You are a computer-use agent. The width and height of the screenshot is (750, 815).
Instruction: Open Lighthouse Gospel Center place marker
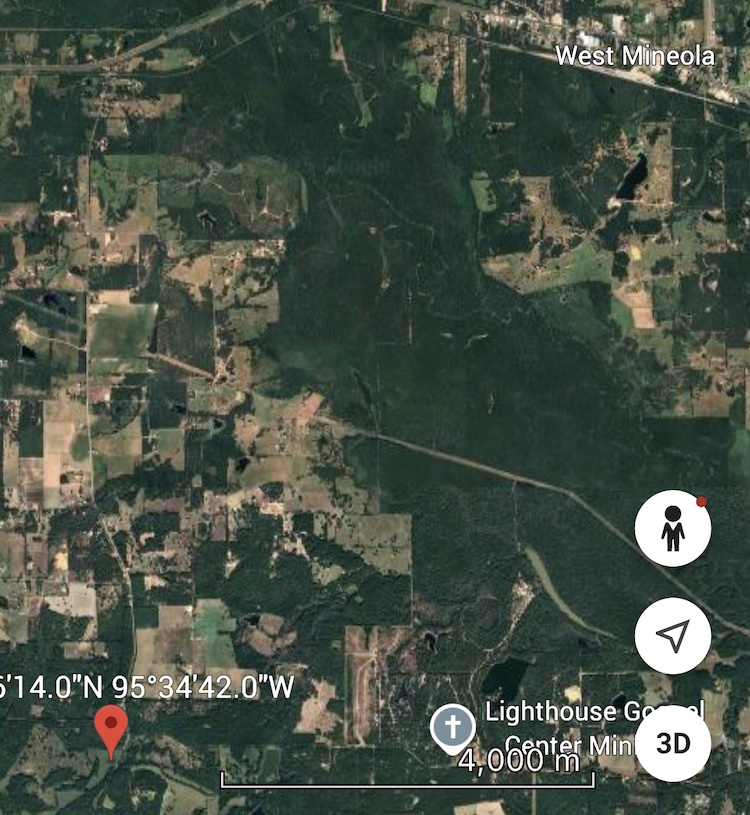coord(452,727)
